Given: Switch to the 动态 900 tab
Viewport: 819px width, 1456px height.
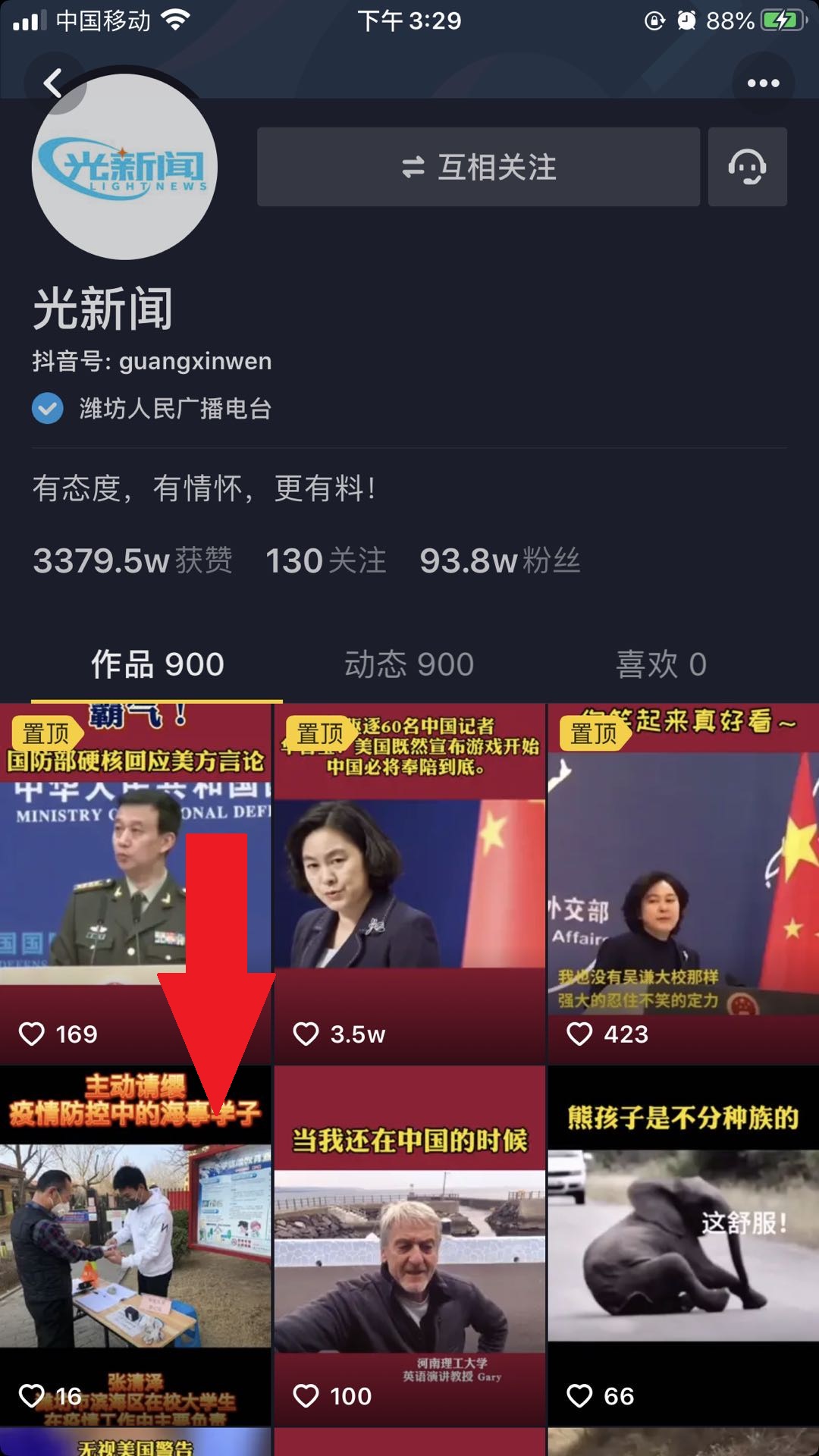Looking at the screenshot, I should click(409, 664).
